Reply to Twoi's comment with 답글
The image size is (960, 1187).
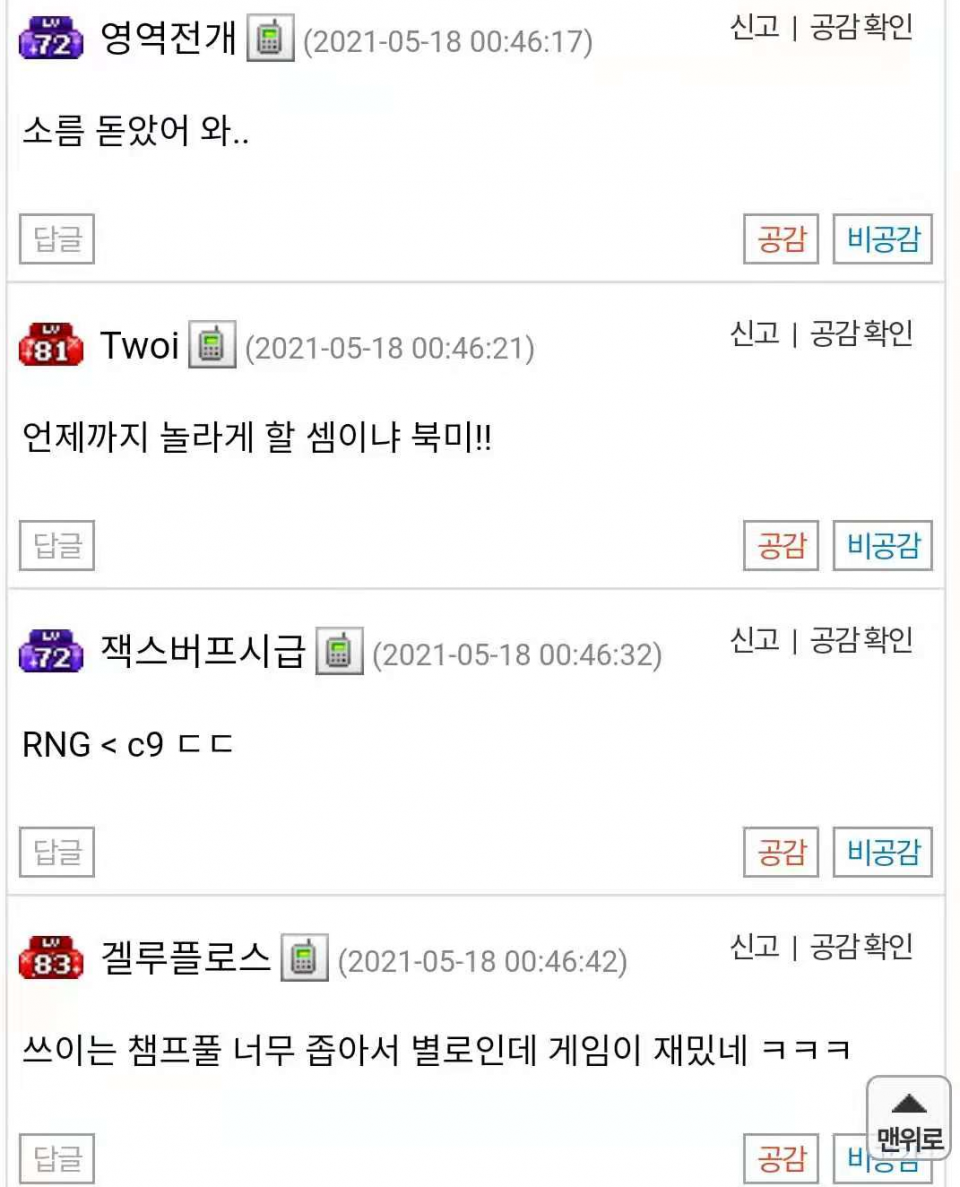57,546
